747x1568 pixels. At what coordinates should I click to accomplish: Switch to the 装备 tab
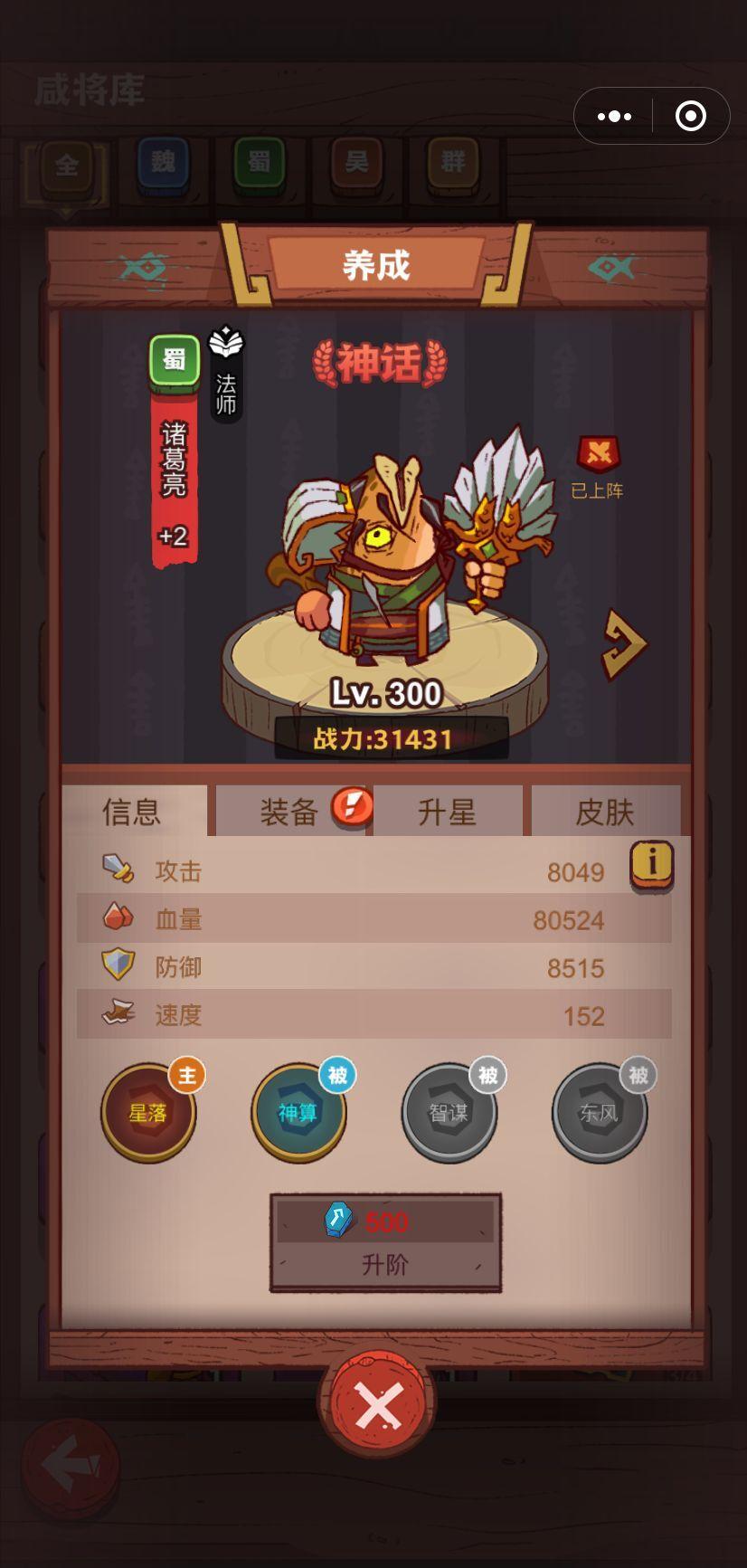(x=289, y=811)
